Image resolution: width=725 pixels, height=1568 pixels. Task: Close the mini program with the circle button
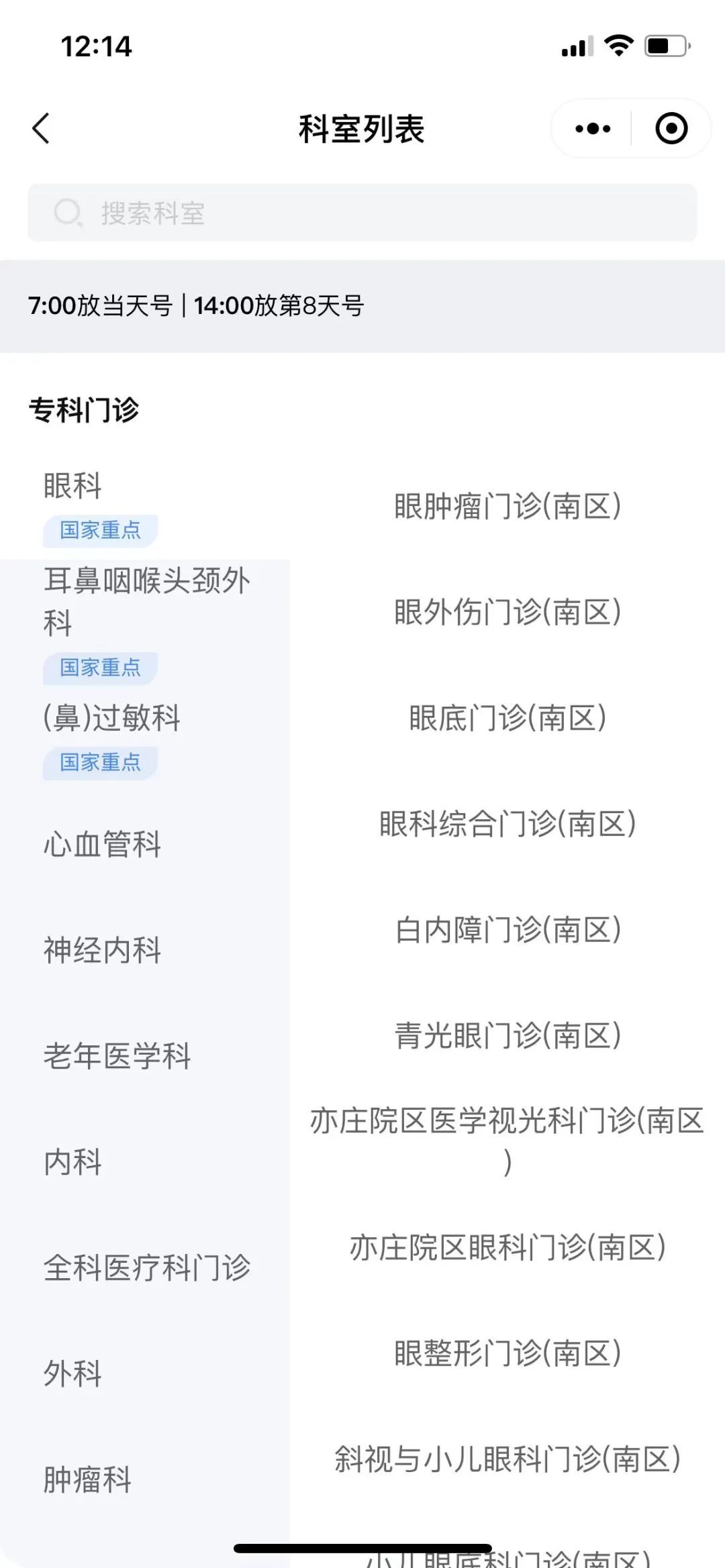coord(671,128)
